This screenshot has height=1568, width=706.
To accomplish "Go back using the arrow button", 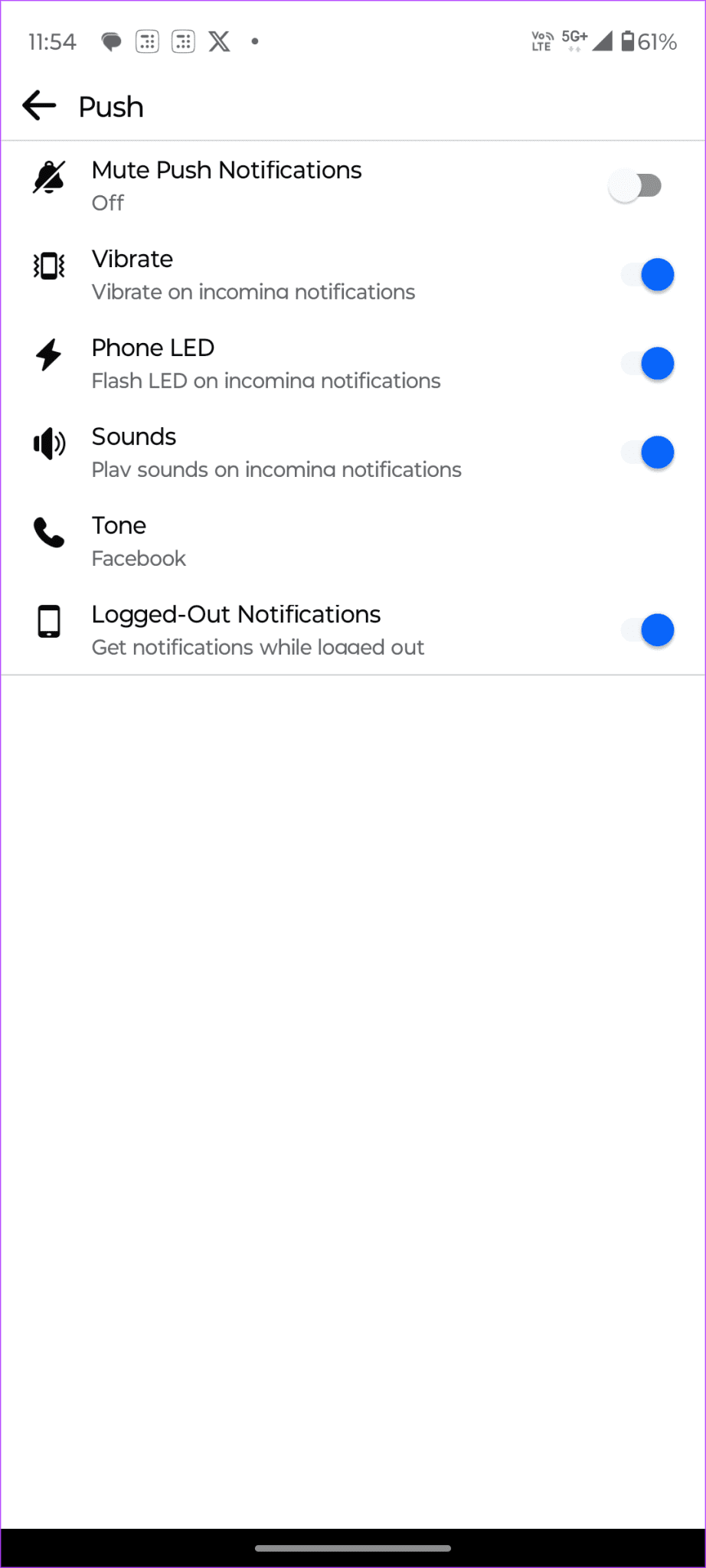I will tap(39, 106).
